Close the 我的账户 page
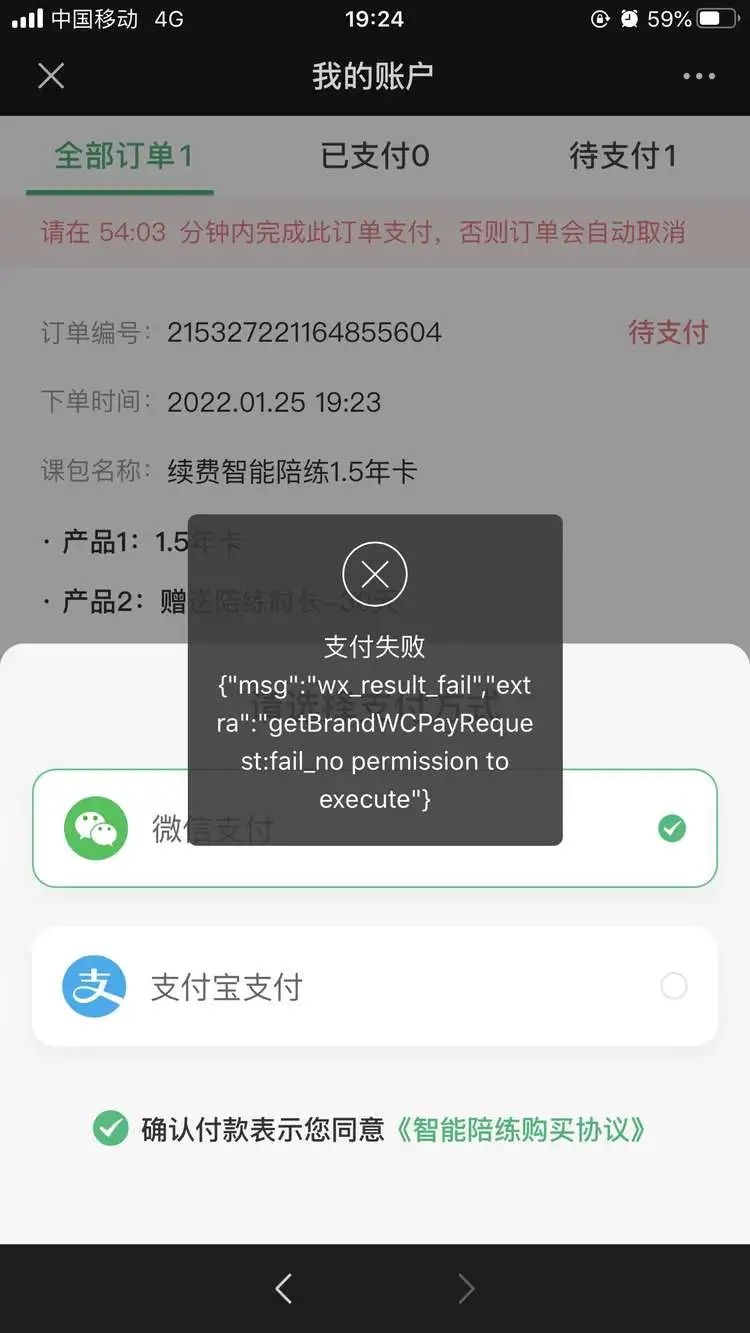The width and height of the screenshot is (750, 1333). click(x=51, y=76)
